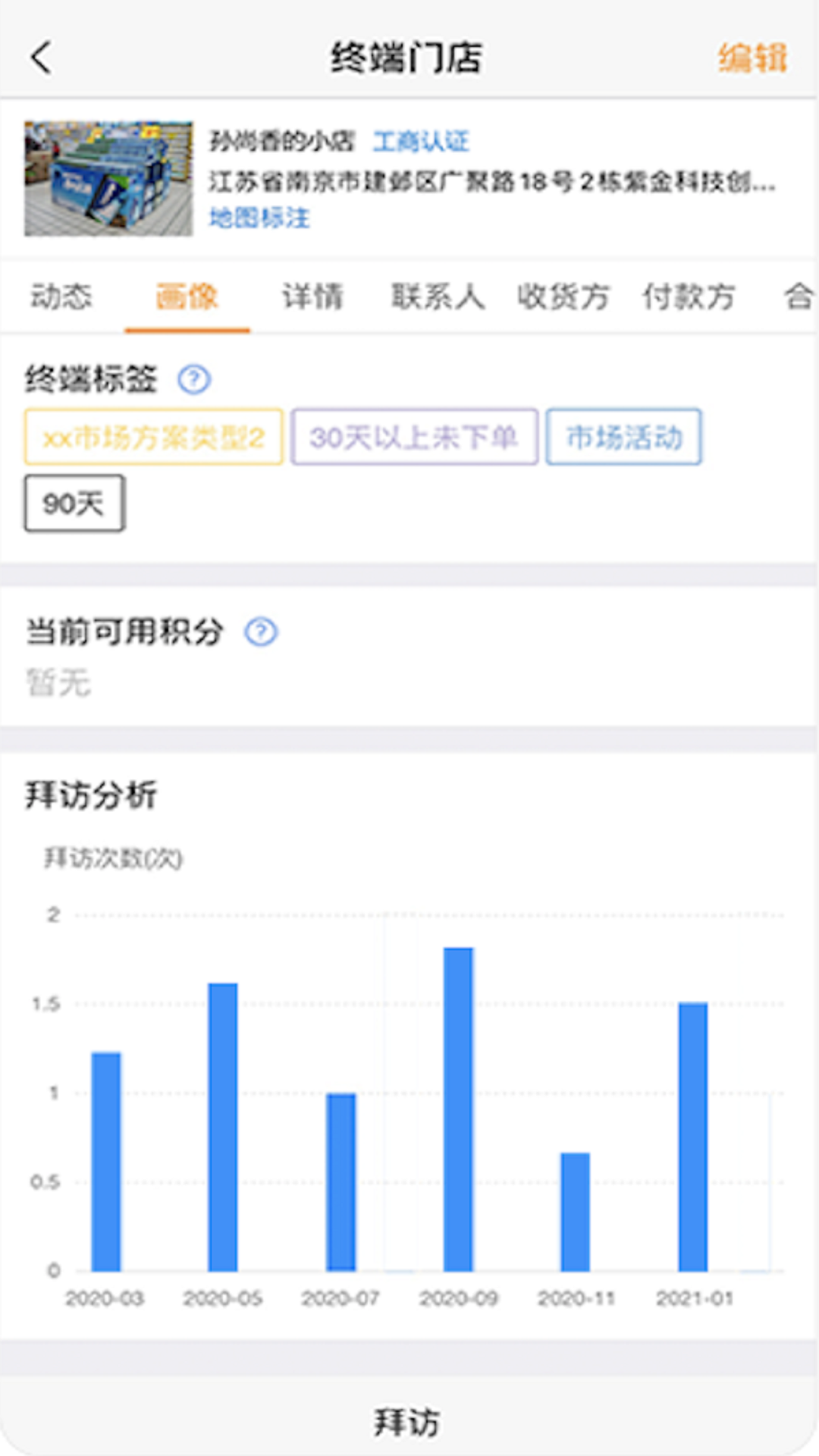Open the 地图标注 map link
This screenshot has width=819, height=1456.
[259, 218]
